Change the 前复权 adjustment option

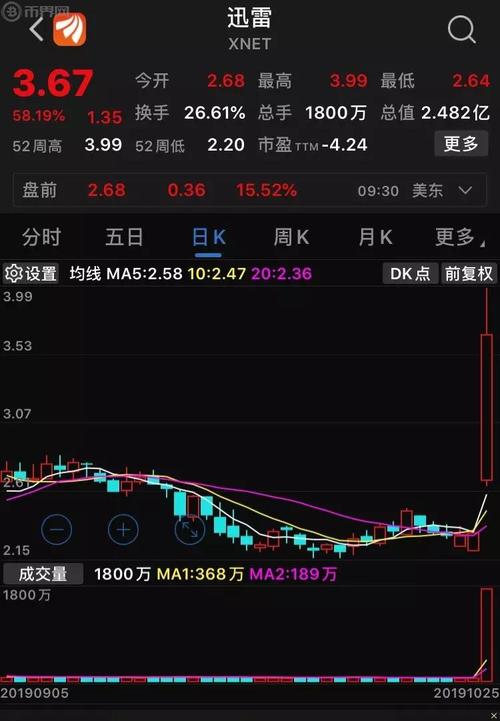(469, 274)
